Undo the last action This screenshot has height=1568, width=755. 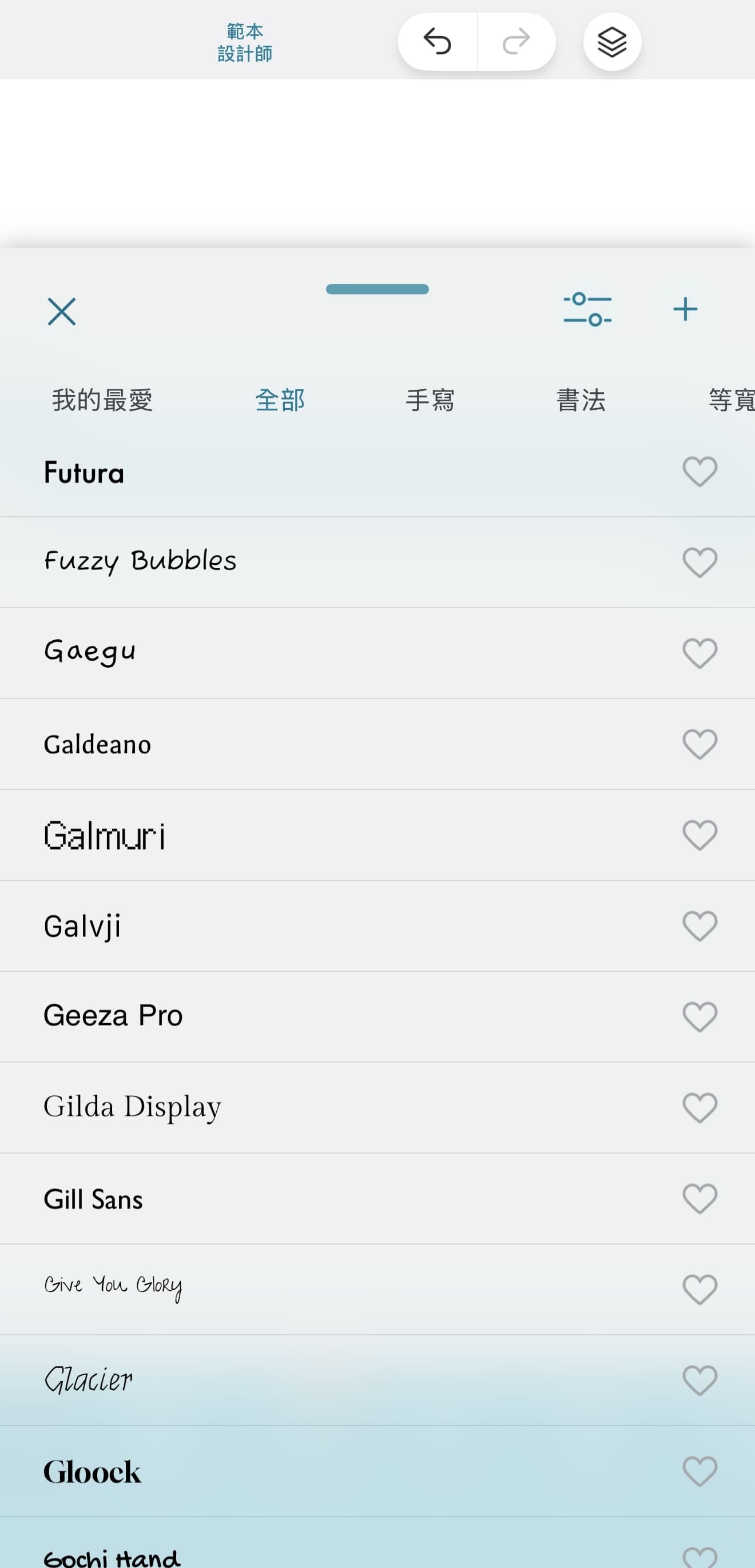click(x=437, y=42)
